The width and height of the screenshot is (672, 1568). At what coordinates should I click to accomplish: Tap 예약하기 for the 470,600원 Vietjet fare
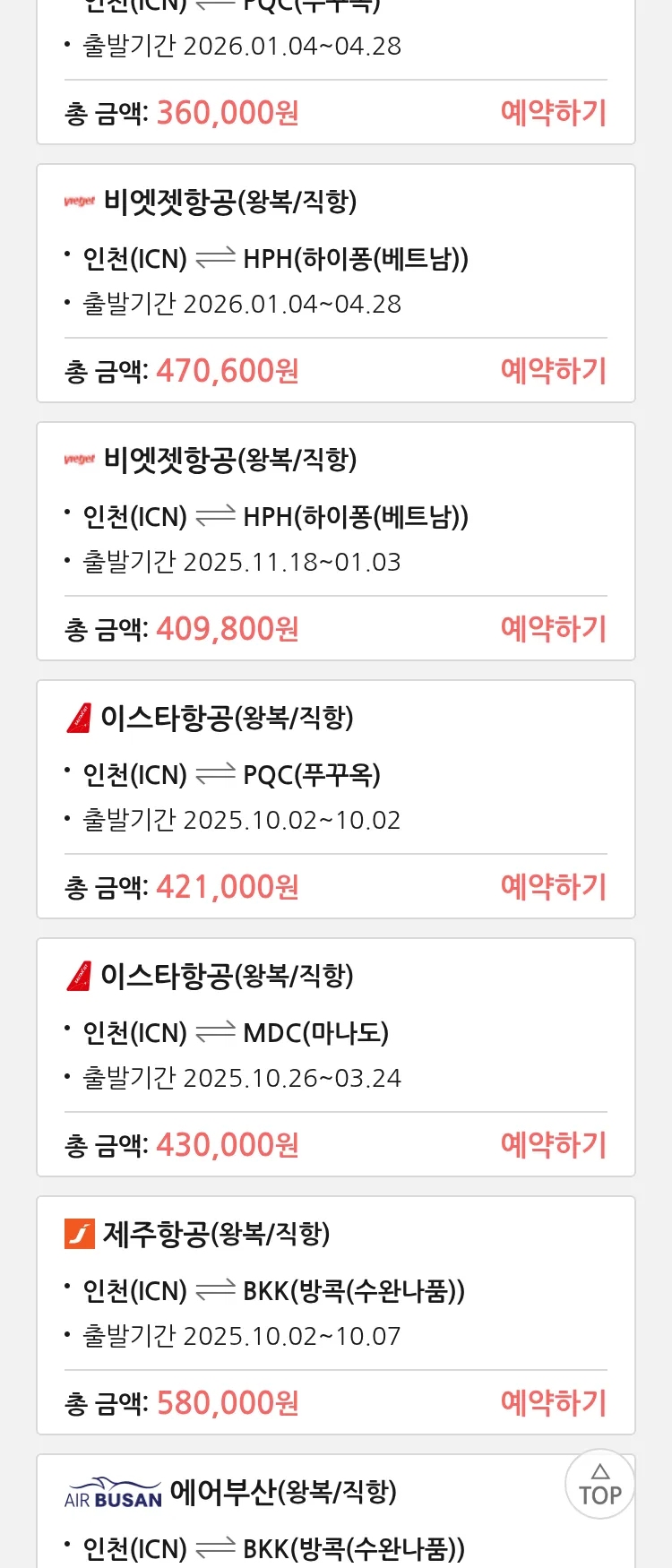point(553,371)
